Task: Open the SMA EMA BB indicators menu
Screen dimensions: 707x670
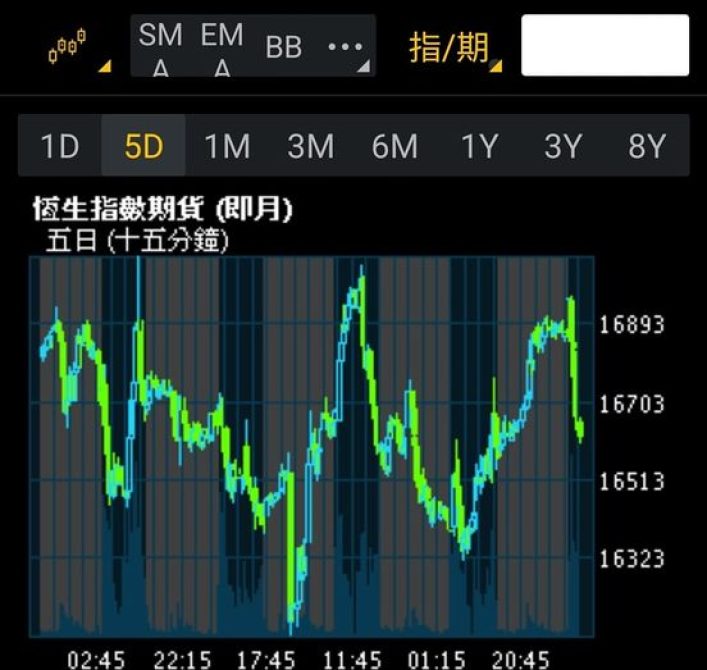Action: click(252, 46)
